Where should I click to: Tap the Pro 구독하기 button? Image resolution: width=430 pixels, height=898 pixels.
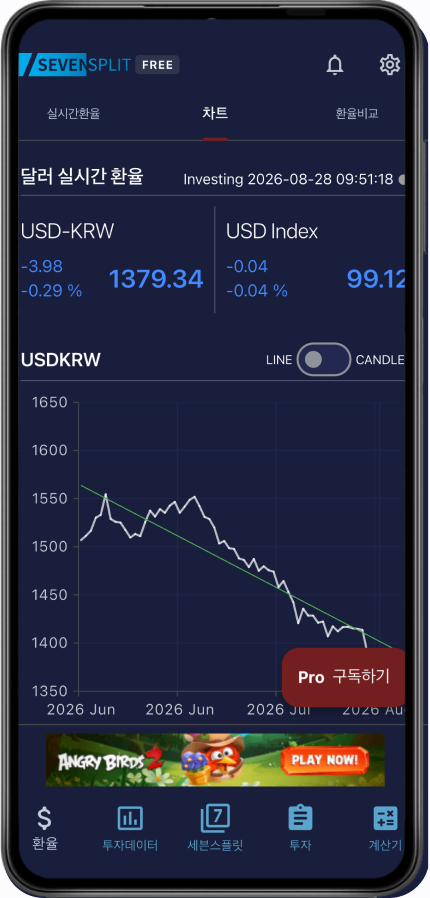(344, 678)
